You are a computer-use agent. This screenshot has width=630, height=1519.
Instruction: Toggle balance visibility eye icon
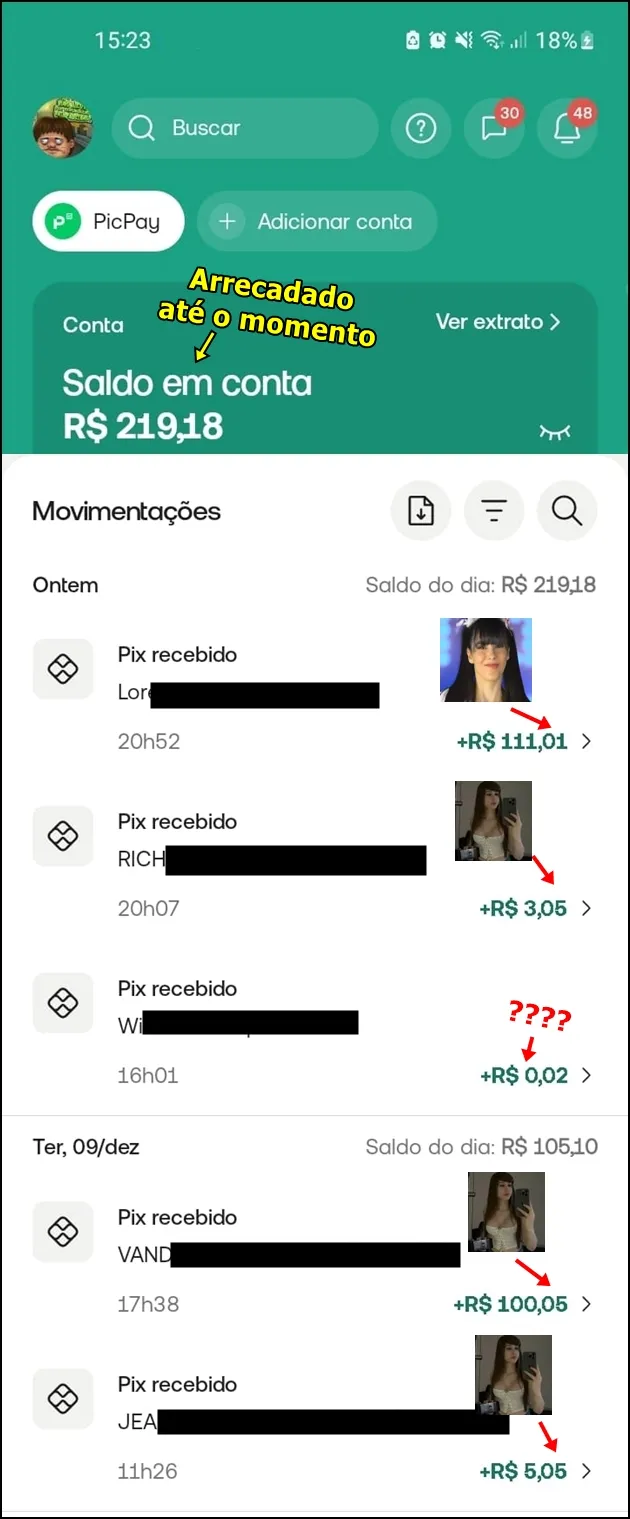coord(554,432)
